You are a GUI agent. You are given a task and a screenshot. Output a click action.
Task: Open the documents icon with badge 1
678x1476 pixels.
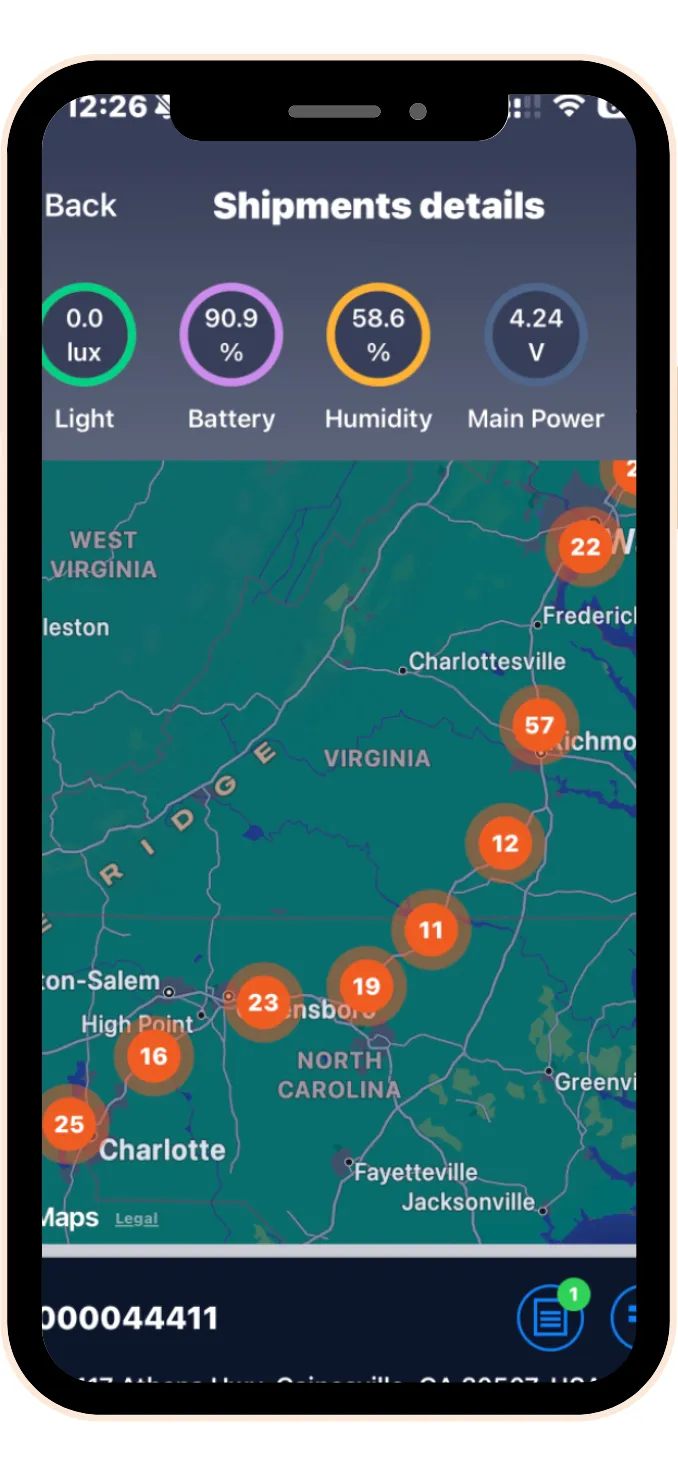550,1317
